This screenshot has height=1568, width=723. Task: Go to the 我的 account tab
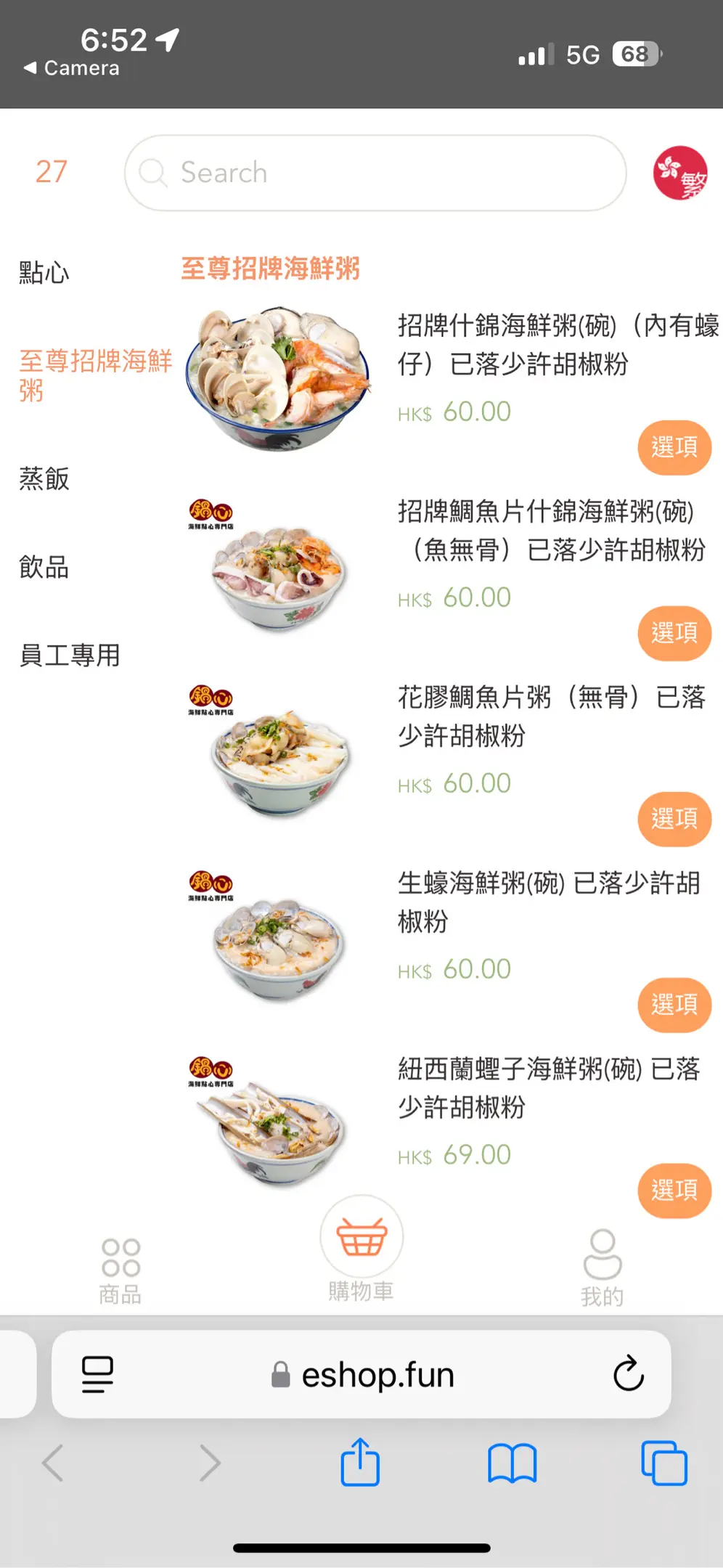(x=602, y=1267)
